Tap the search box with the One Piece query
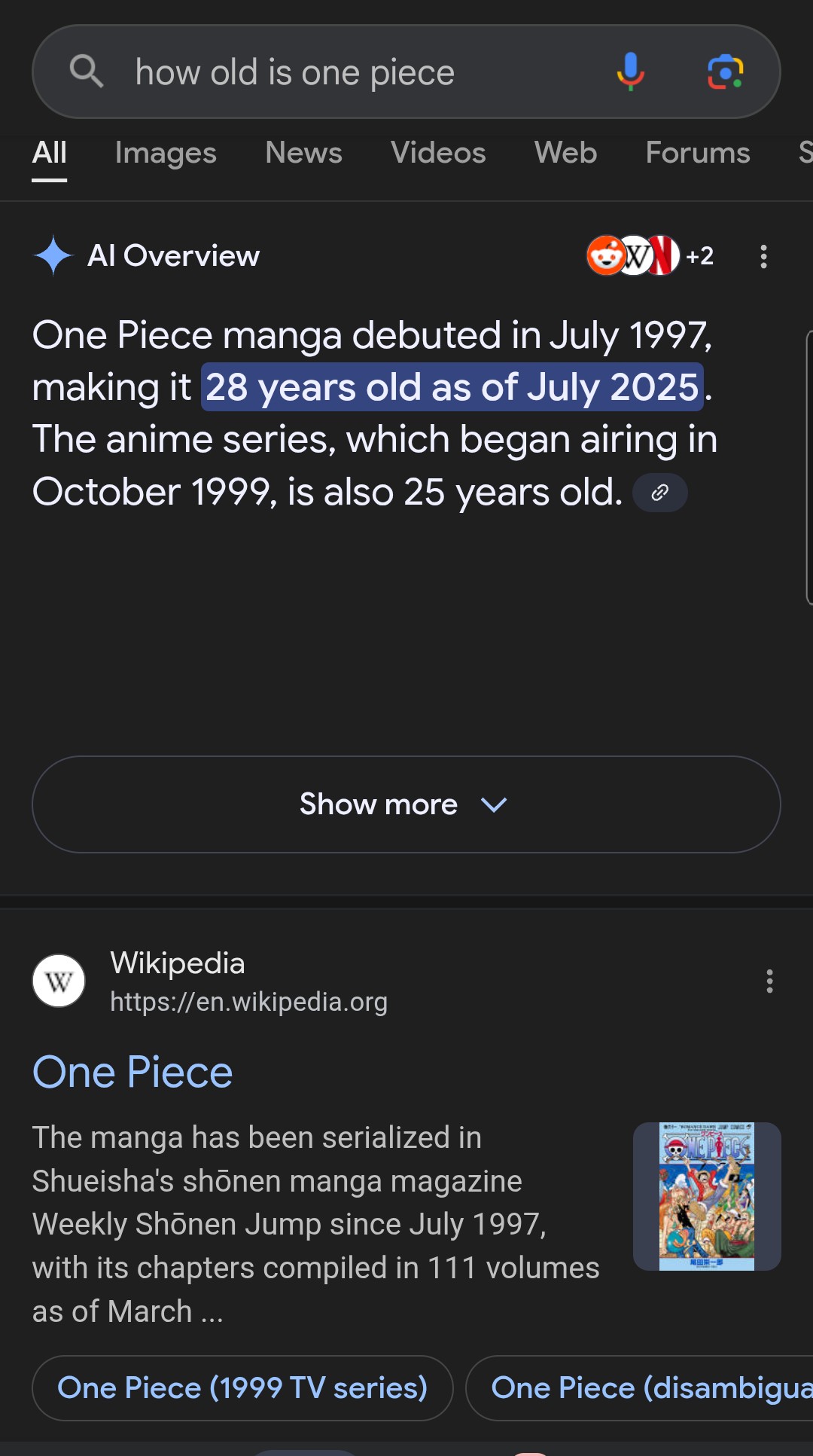 339,73
